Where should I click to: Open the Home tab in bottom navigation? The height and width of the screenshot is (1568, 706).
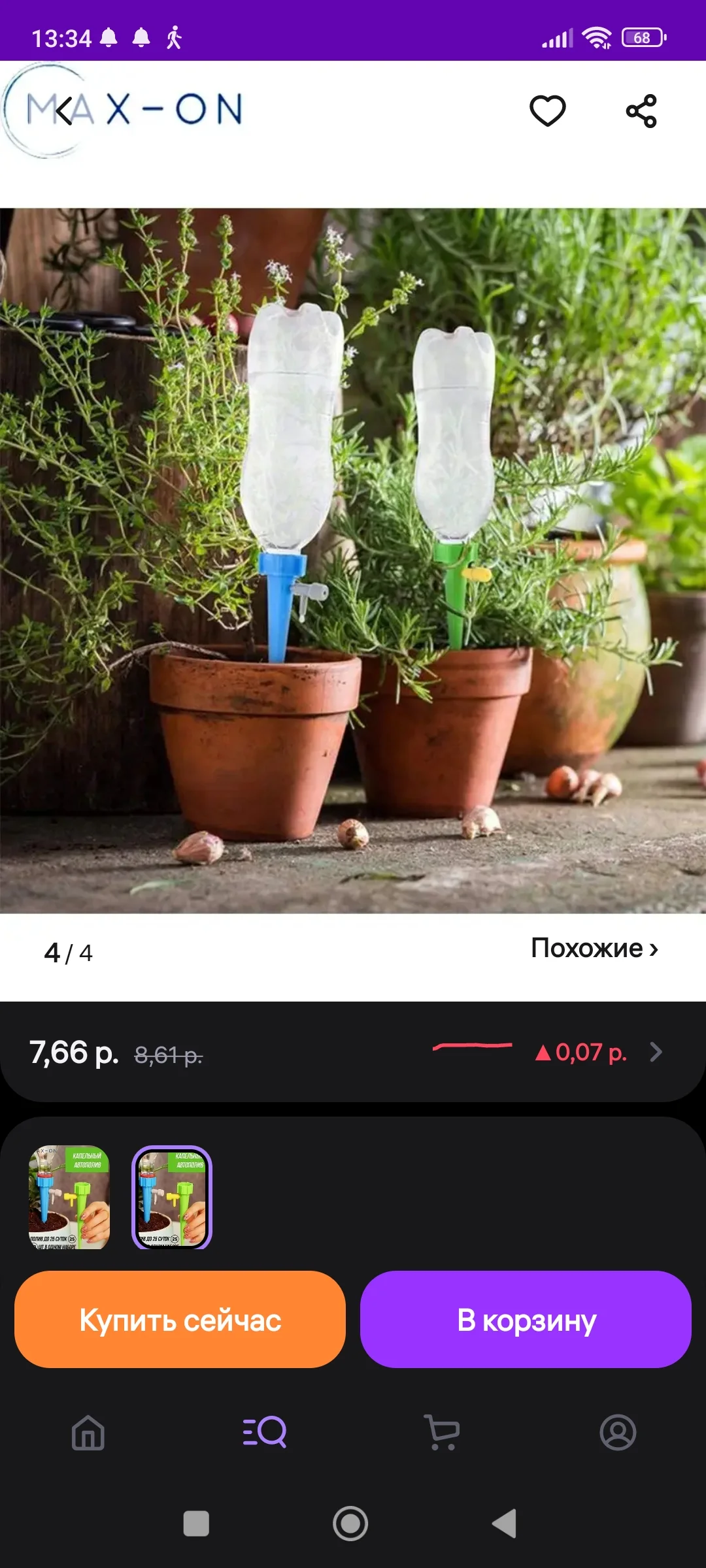coord(88,1435)
